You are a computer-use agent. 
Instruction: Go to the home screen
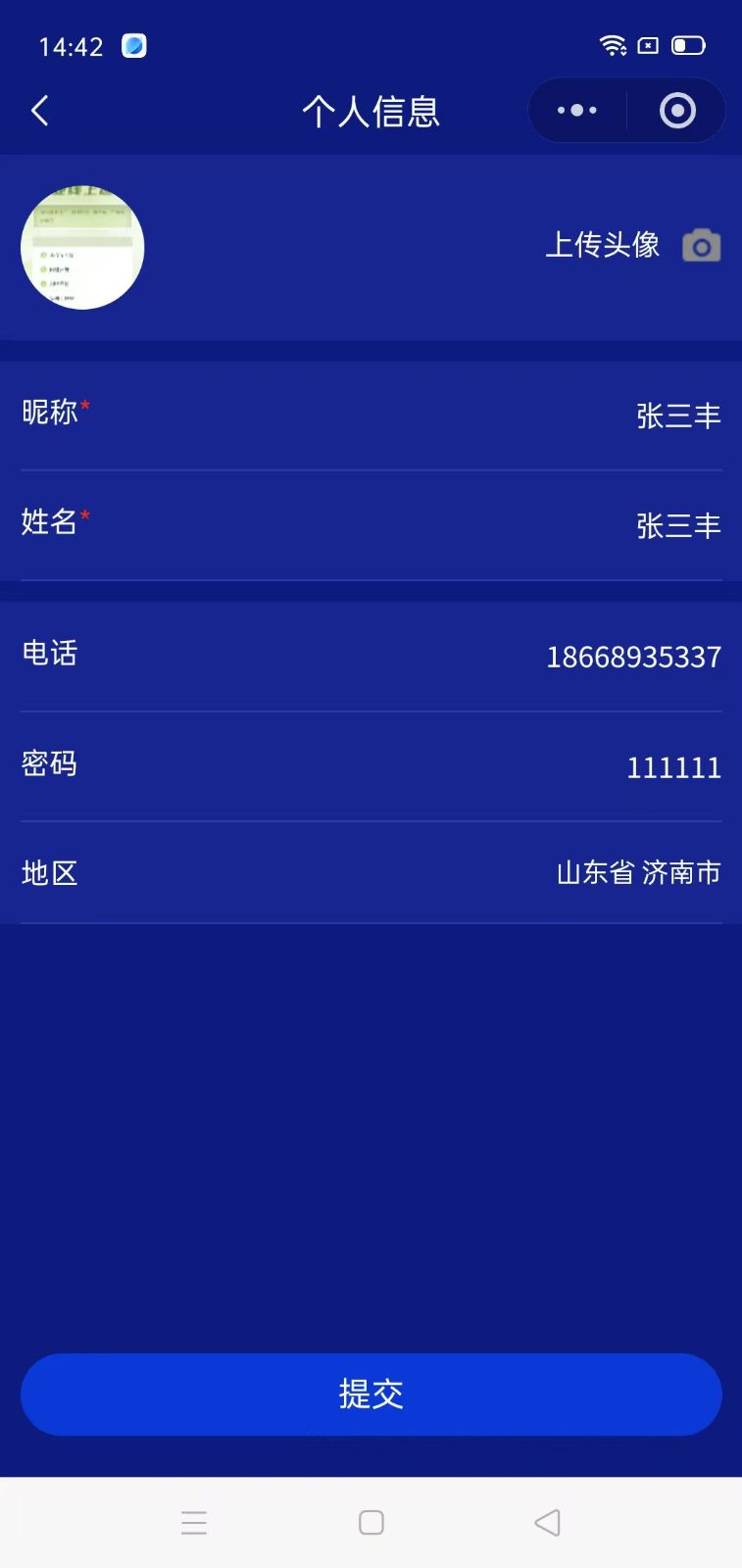point(371,1522)
